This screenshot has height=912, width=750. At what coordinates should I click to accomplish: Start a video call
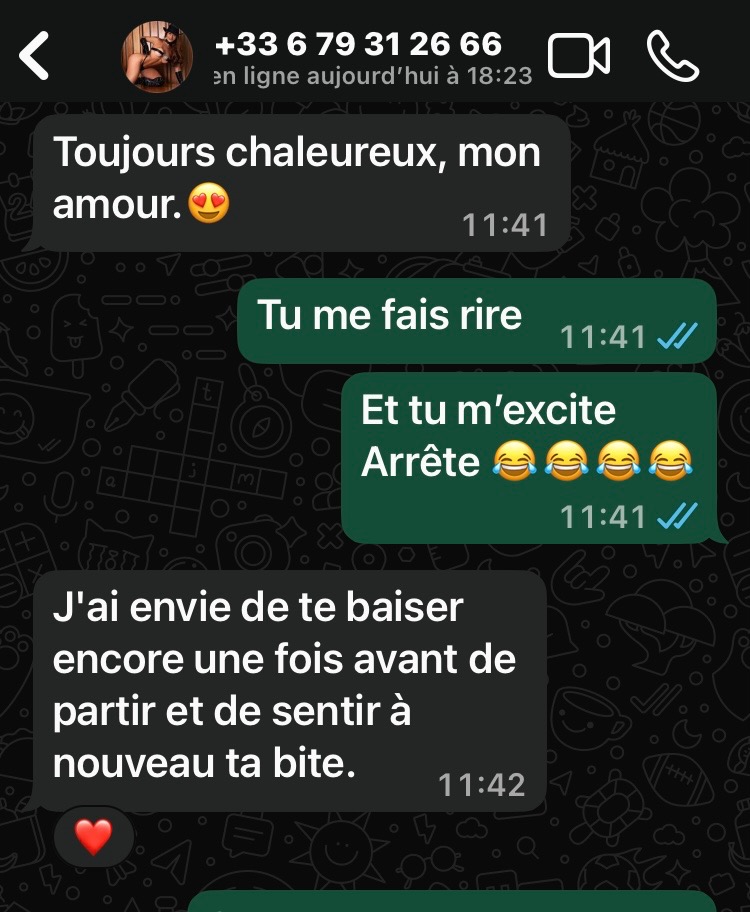[x=579, y=56]
